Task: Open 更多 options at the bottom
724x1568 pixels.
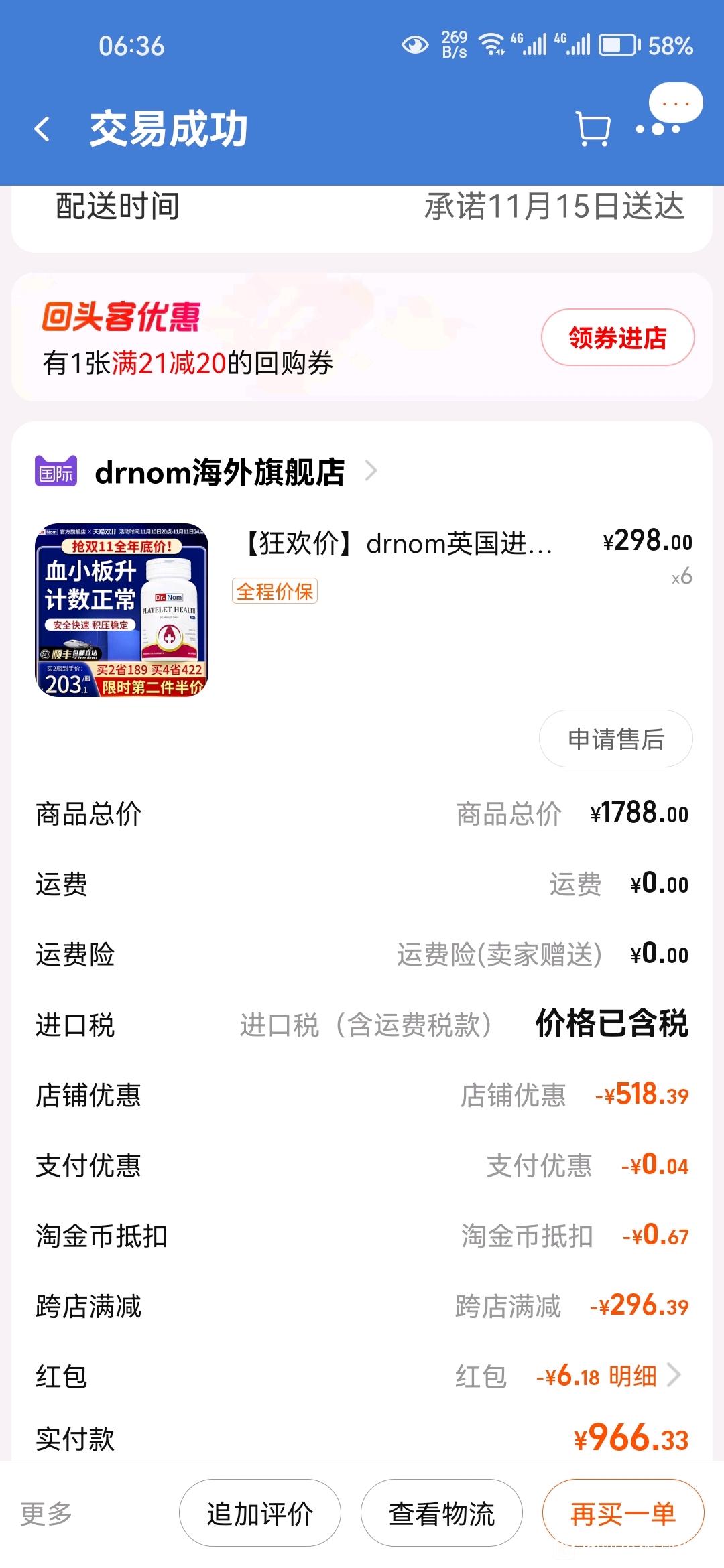Action: pos(46,1514)
